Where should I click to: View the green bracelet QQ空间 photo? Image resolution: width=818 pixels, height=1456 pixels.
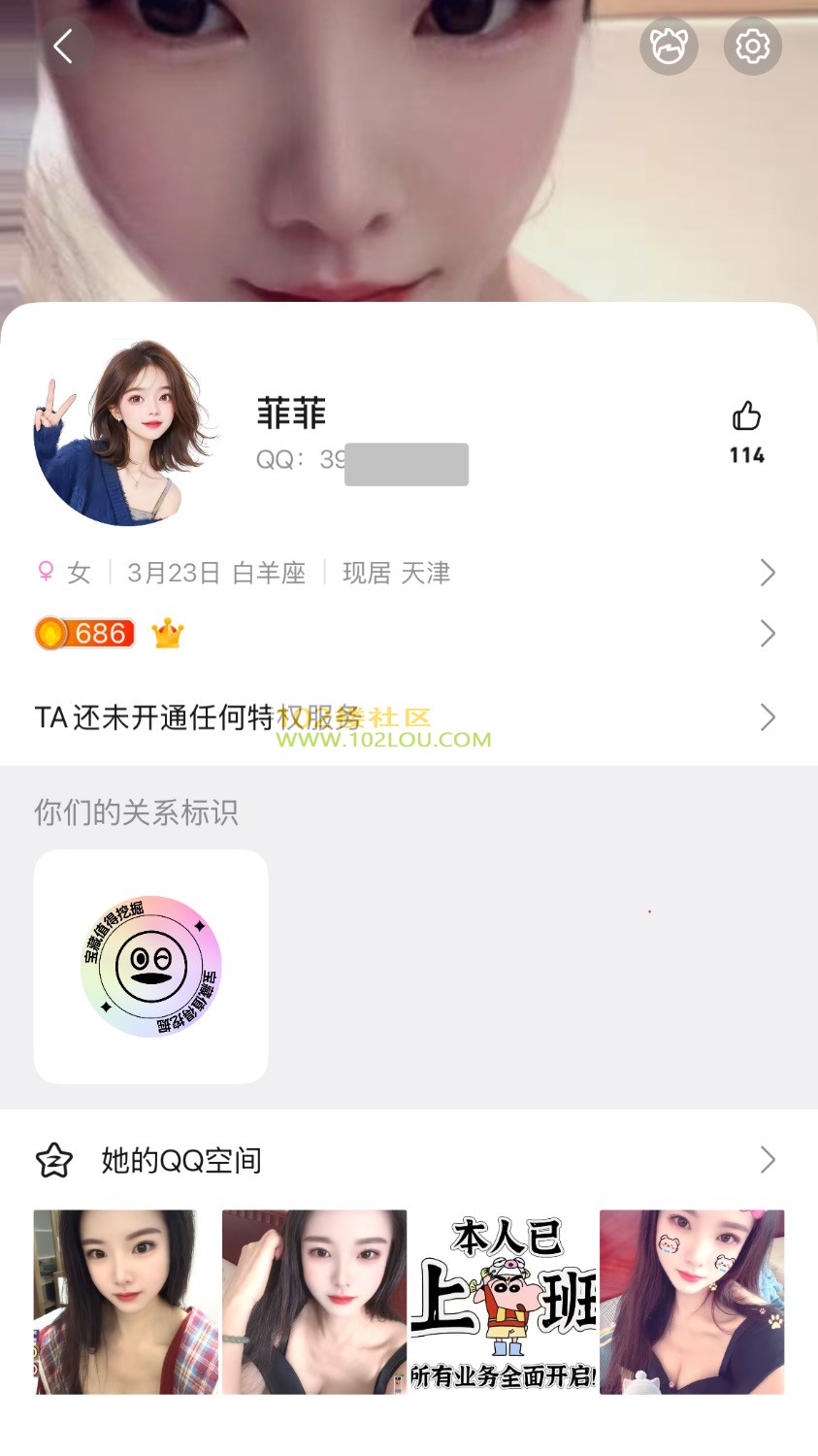(314, 1302)
